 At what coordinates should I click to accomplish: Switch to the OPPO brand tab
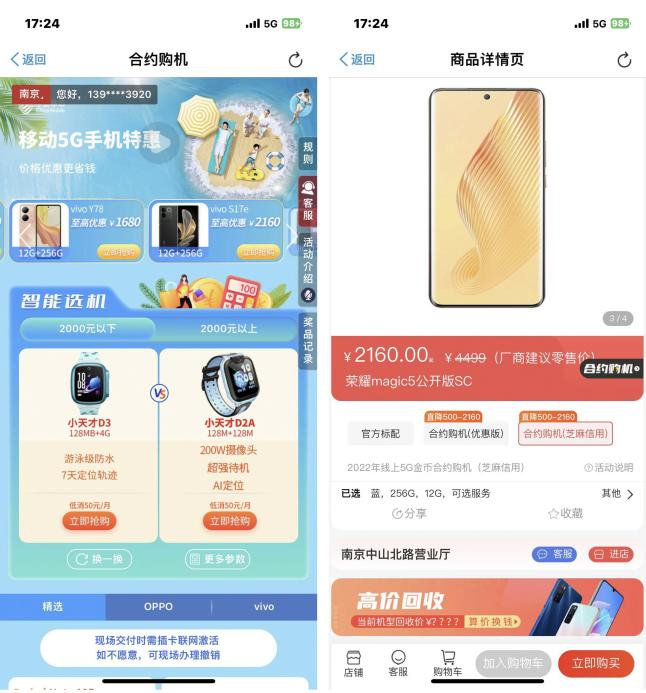point(158,606)
